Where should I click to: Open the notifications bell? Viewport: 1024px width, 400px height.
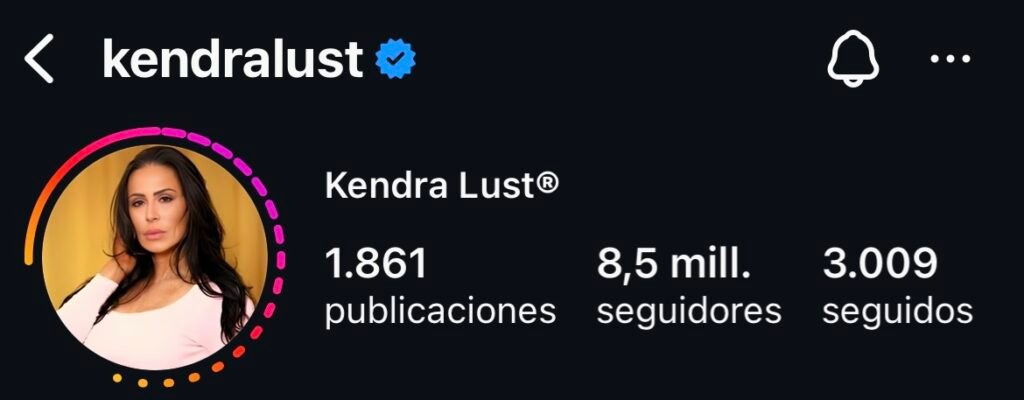(x=853, y=60)
